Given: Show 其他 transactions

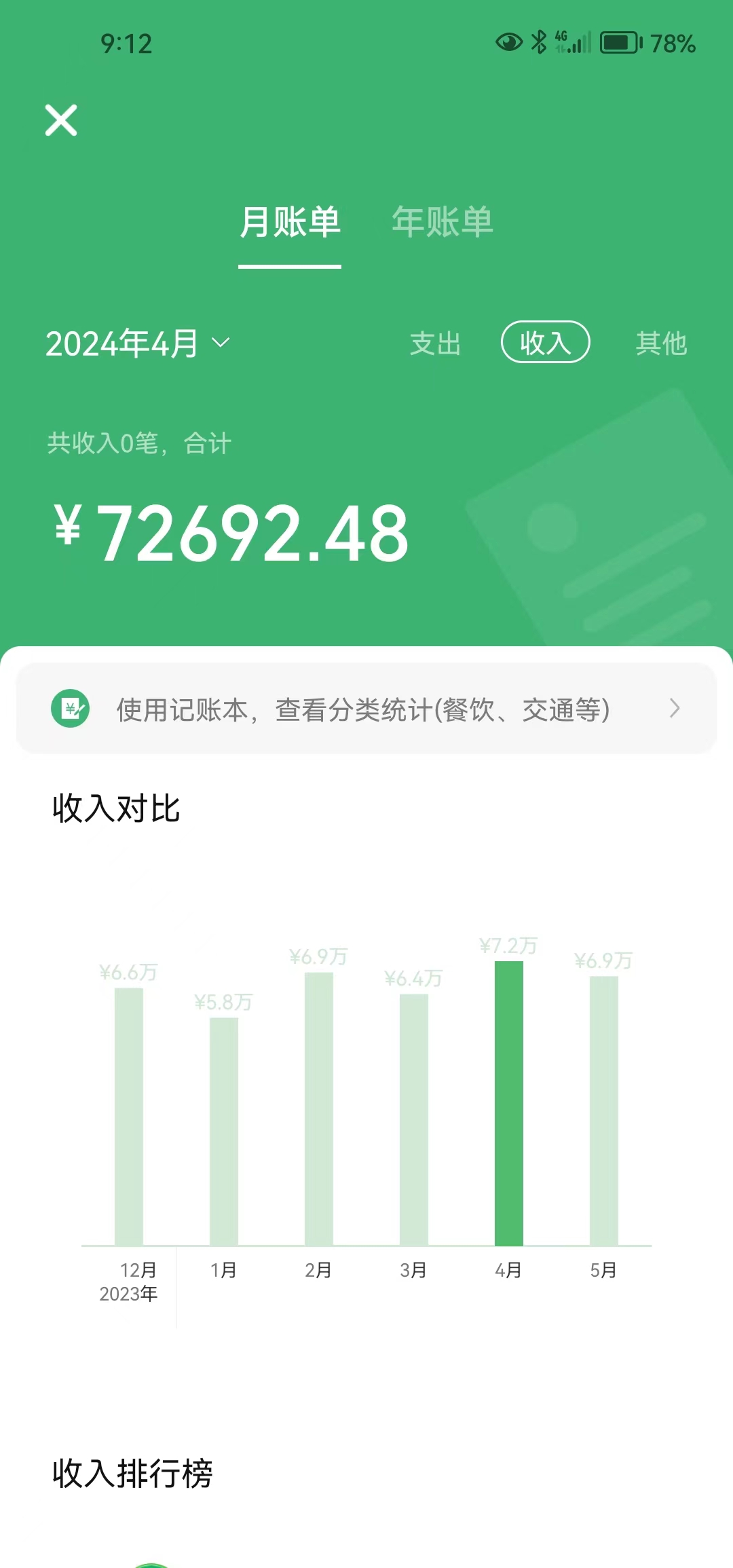Looking at the screenshot, I should pos(661,343).
